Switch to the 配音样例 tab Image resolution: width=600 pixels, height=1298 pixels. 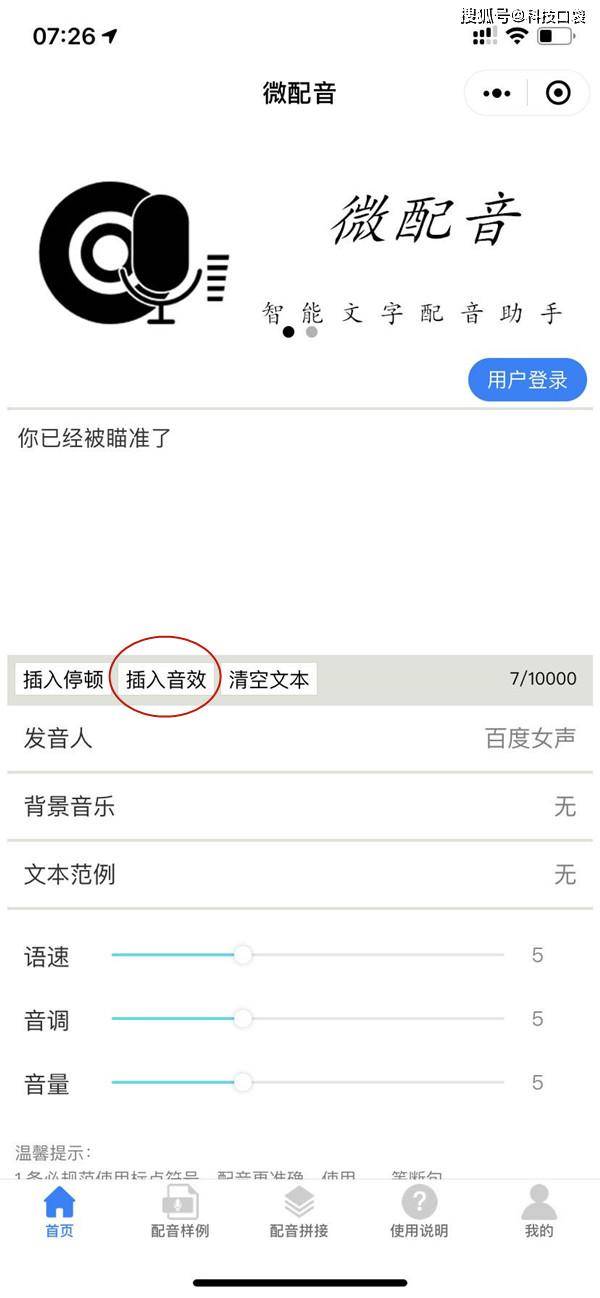pos(180,1212)
